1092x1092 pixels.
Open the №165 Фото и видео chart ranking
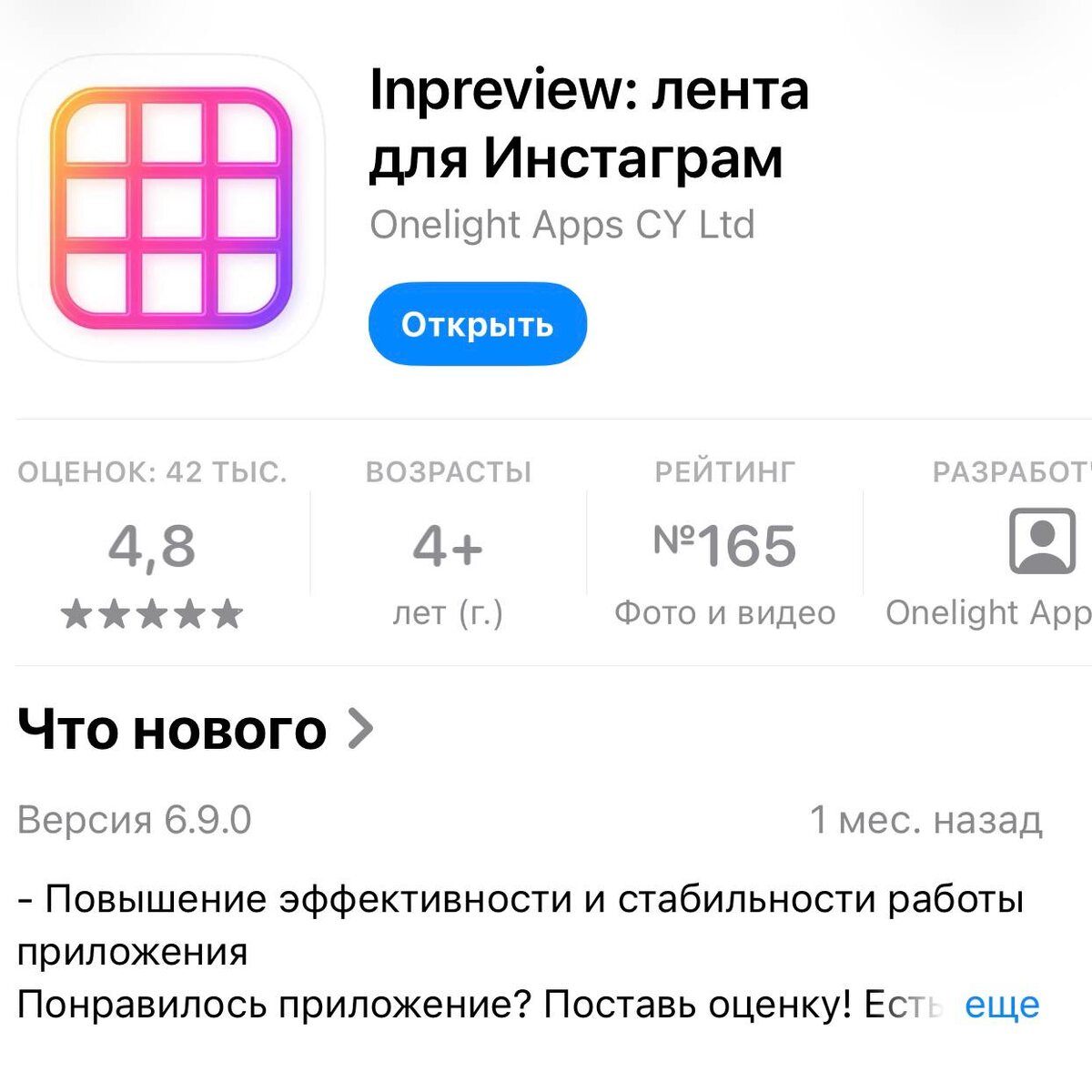(x=724, y=548)
